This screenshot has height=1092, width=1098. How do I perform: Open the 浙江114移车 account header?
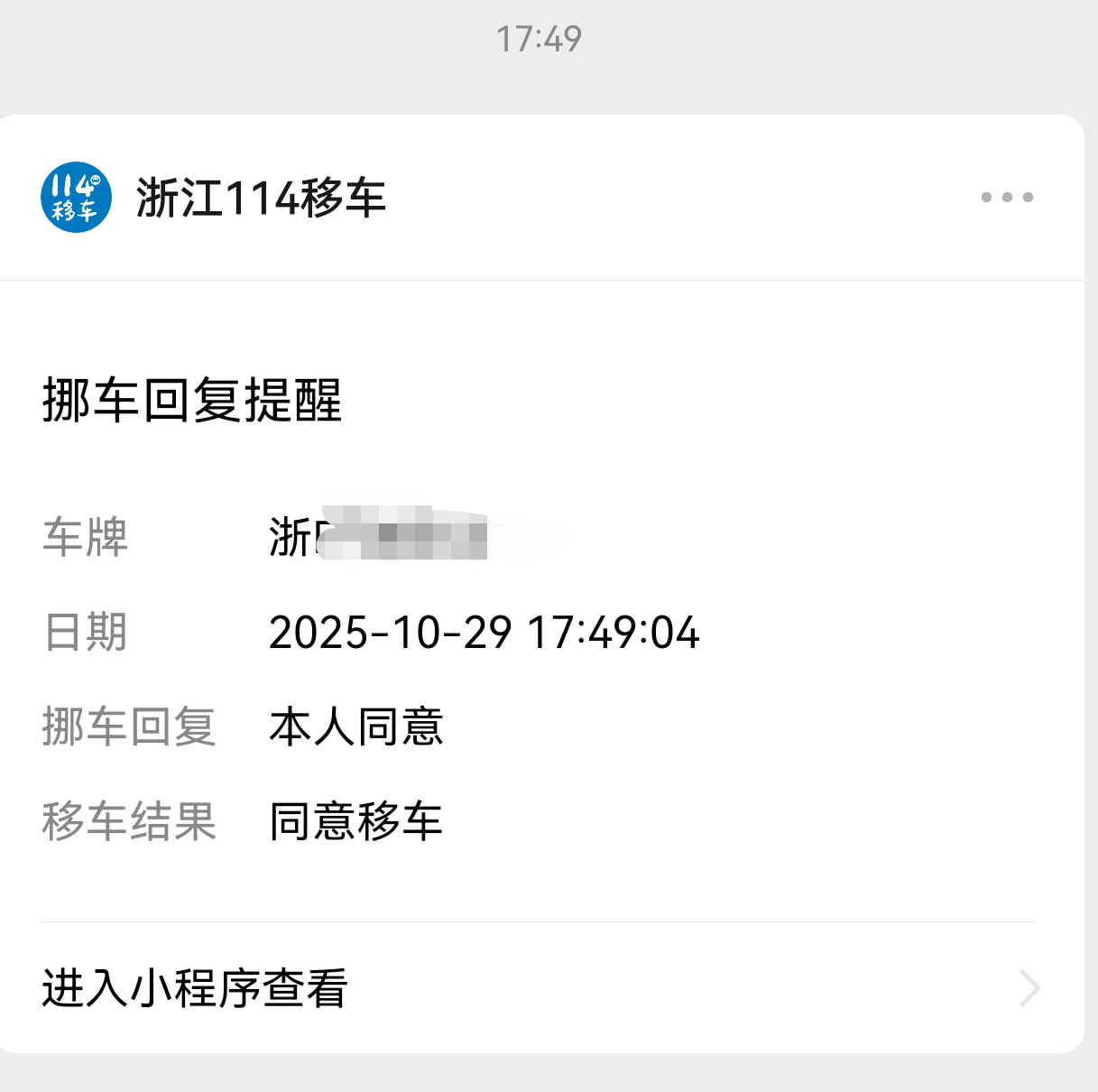click(260, 198)
